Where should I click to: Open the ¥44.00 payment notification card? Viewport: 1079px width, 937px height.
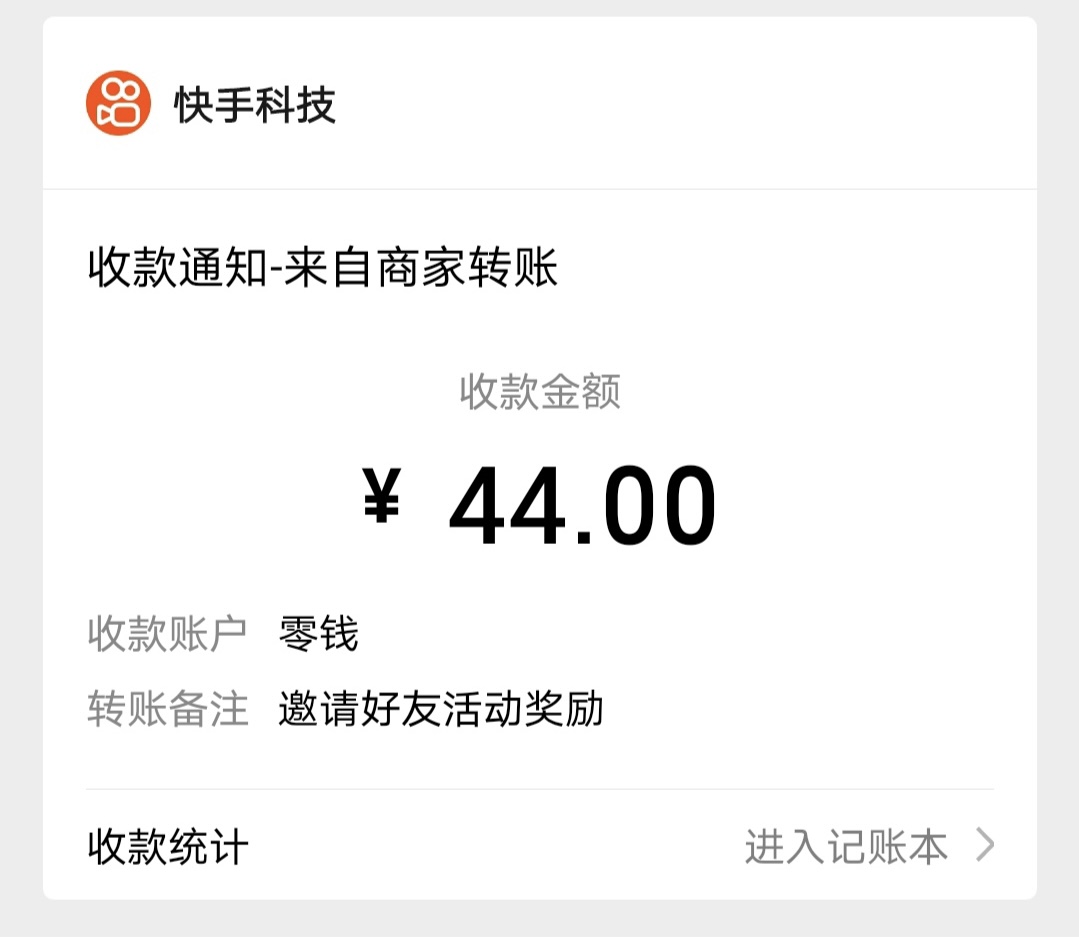(x=539, y=505)
